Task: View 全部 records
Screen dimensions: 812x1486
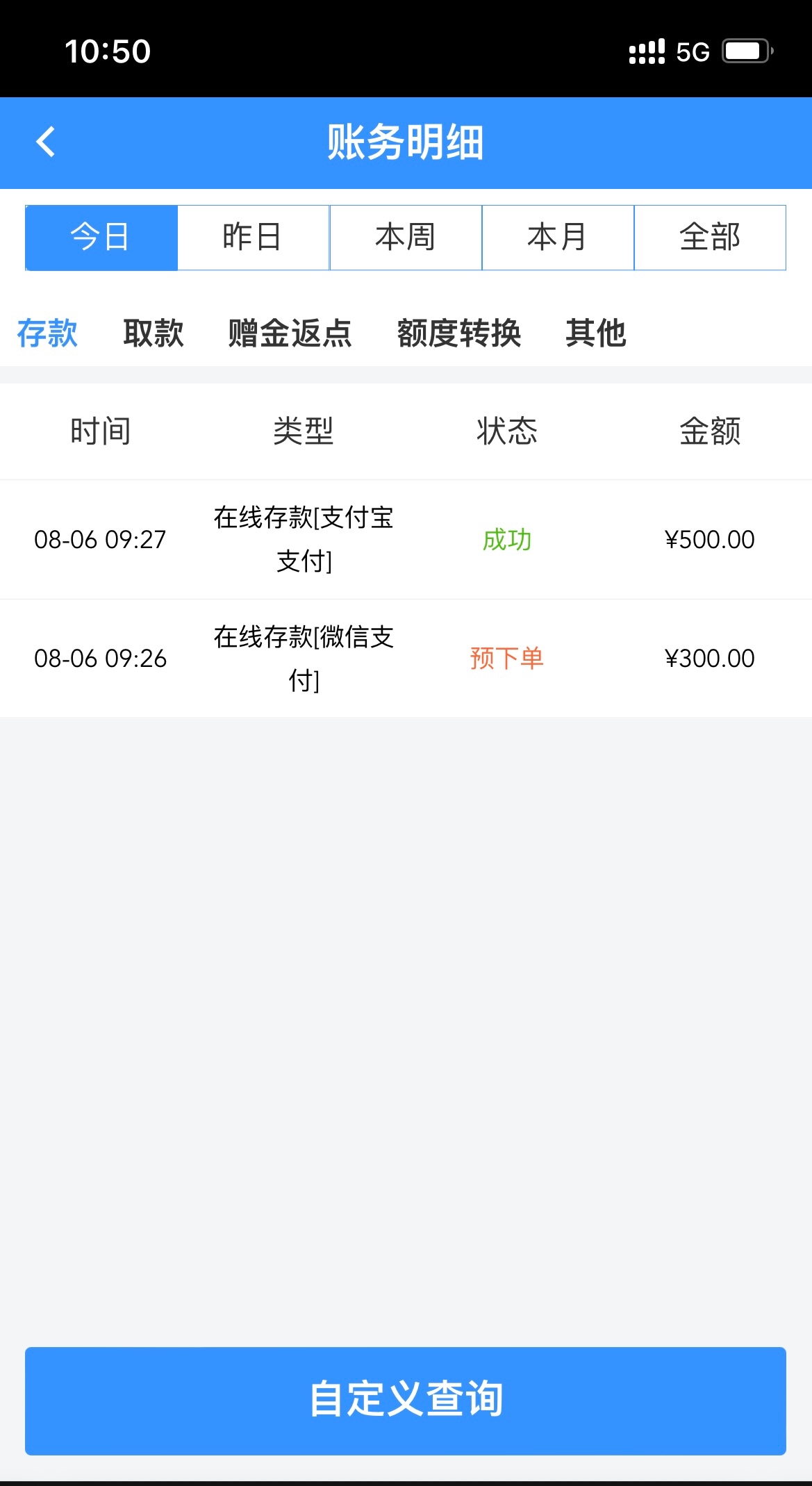Action: (x=710, y=238)
